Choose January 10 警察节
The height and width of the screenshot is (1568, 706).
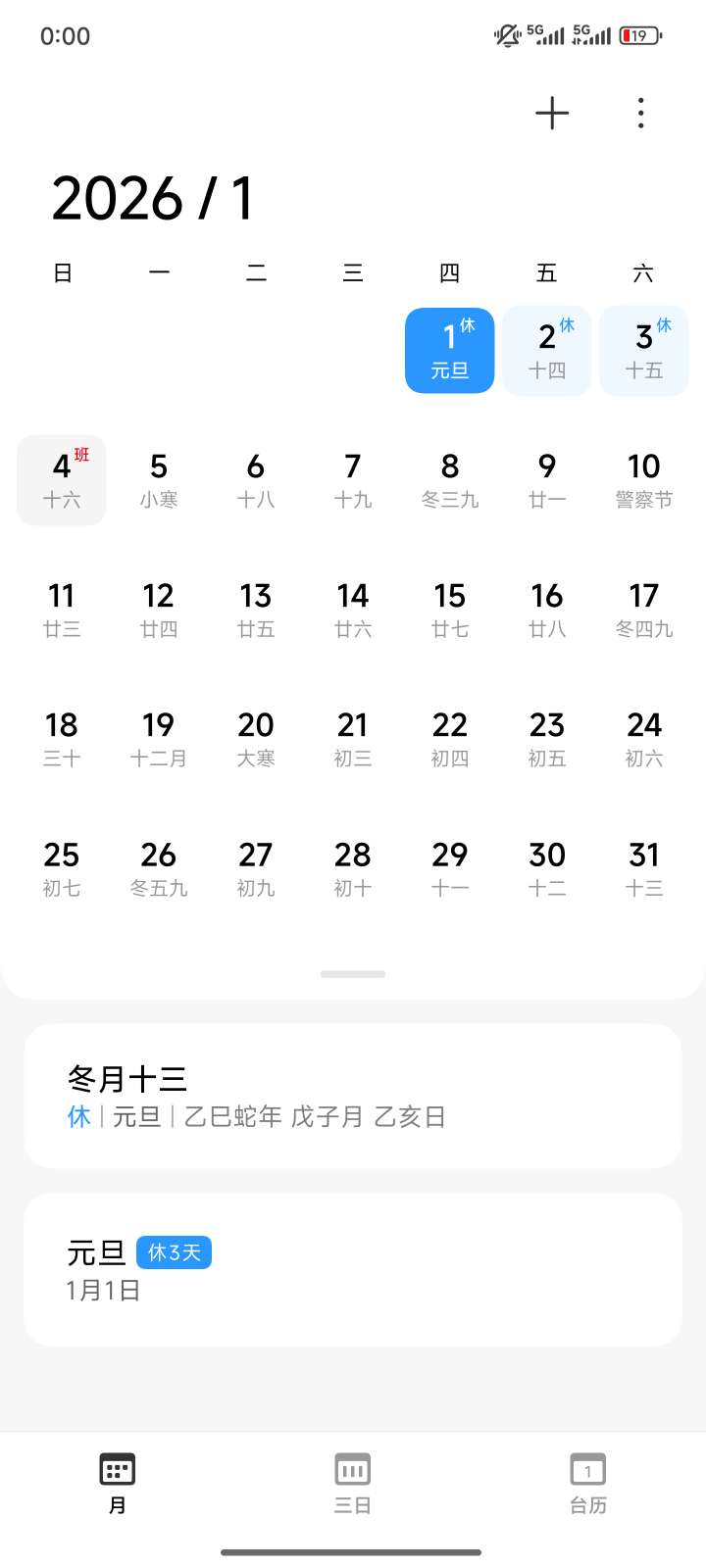click(x=643, y=480)
